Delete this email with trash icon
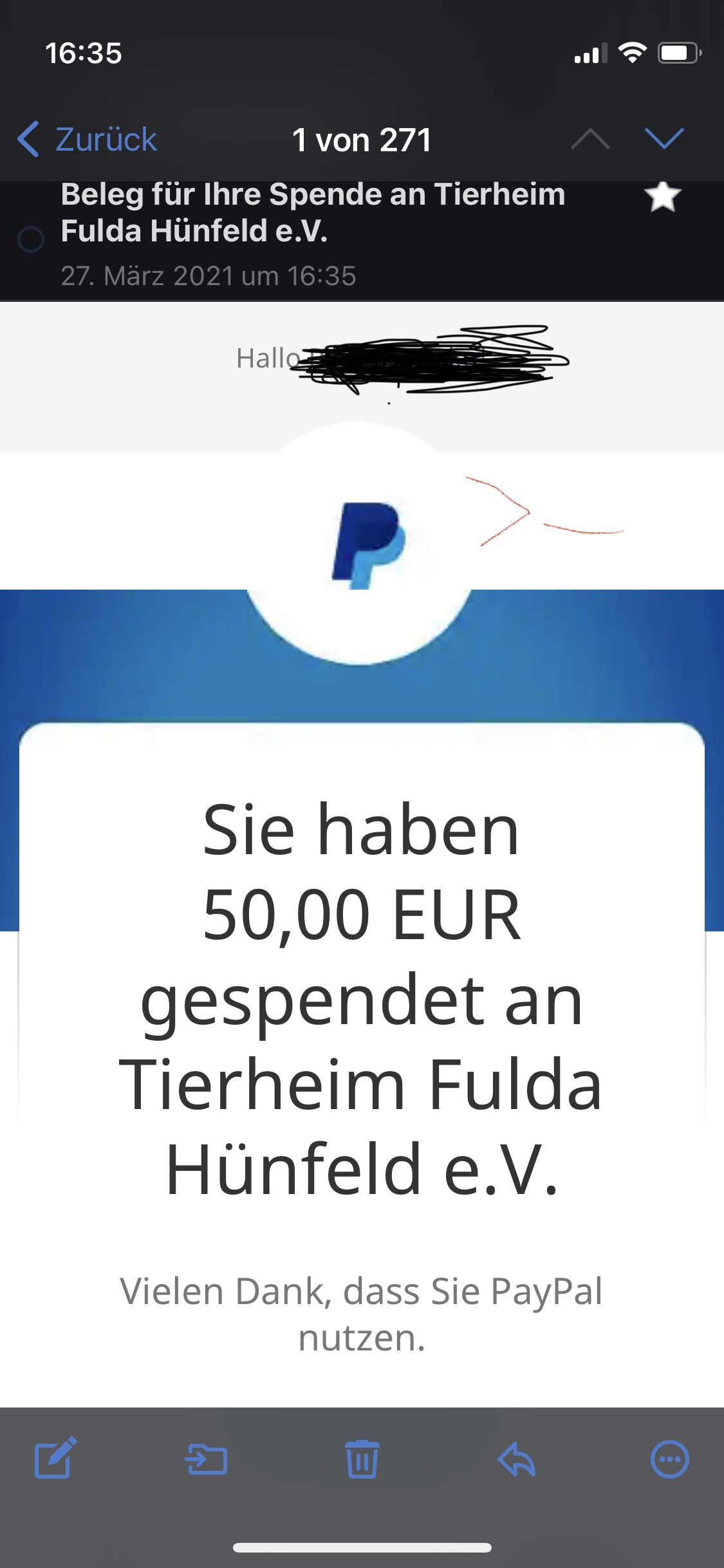This screenshot has height=1568, width=724. point(362,1459)
